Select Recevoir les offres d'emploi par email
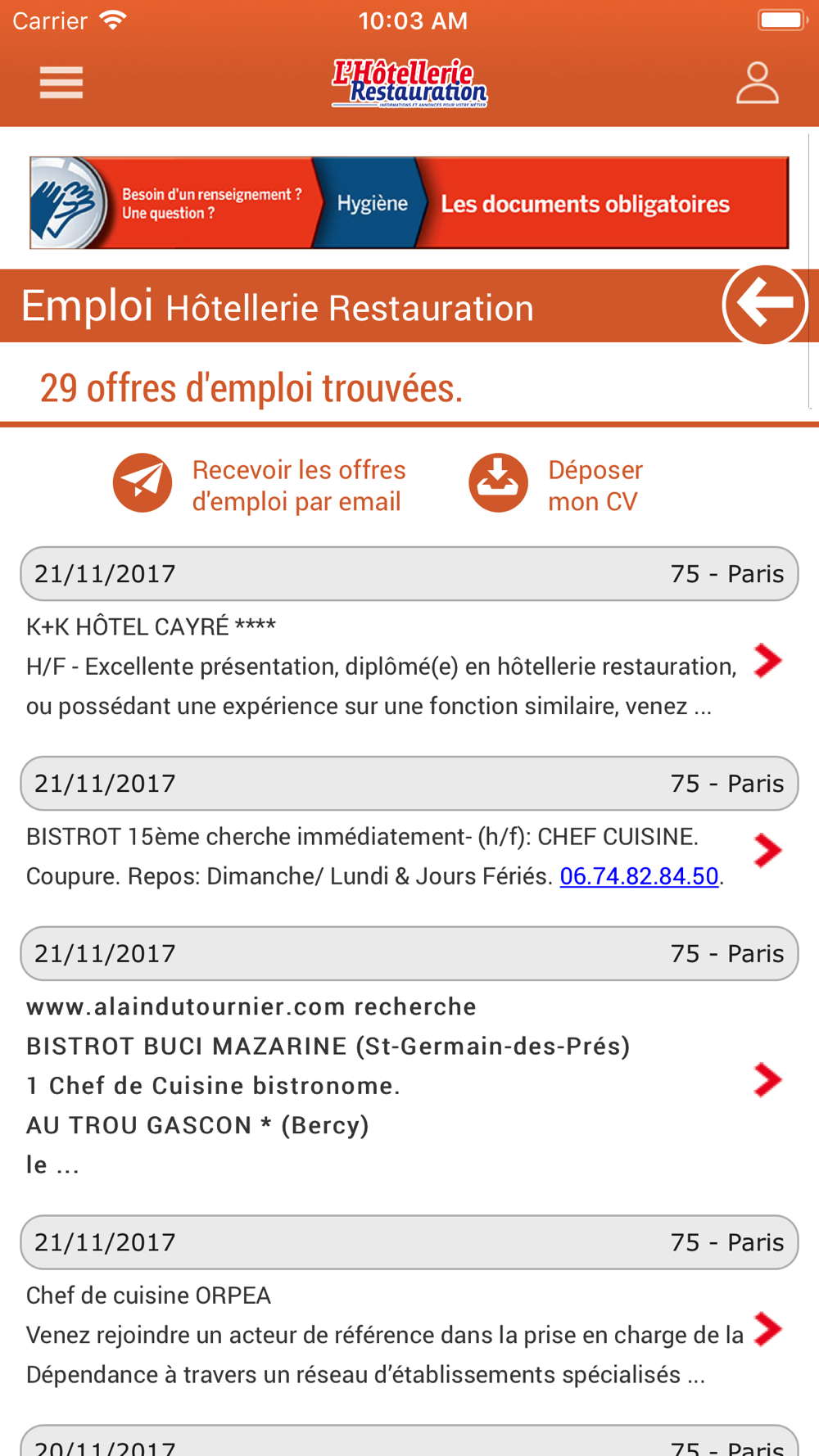The width and height of the screenshot is (819, 1456). 260,485
